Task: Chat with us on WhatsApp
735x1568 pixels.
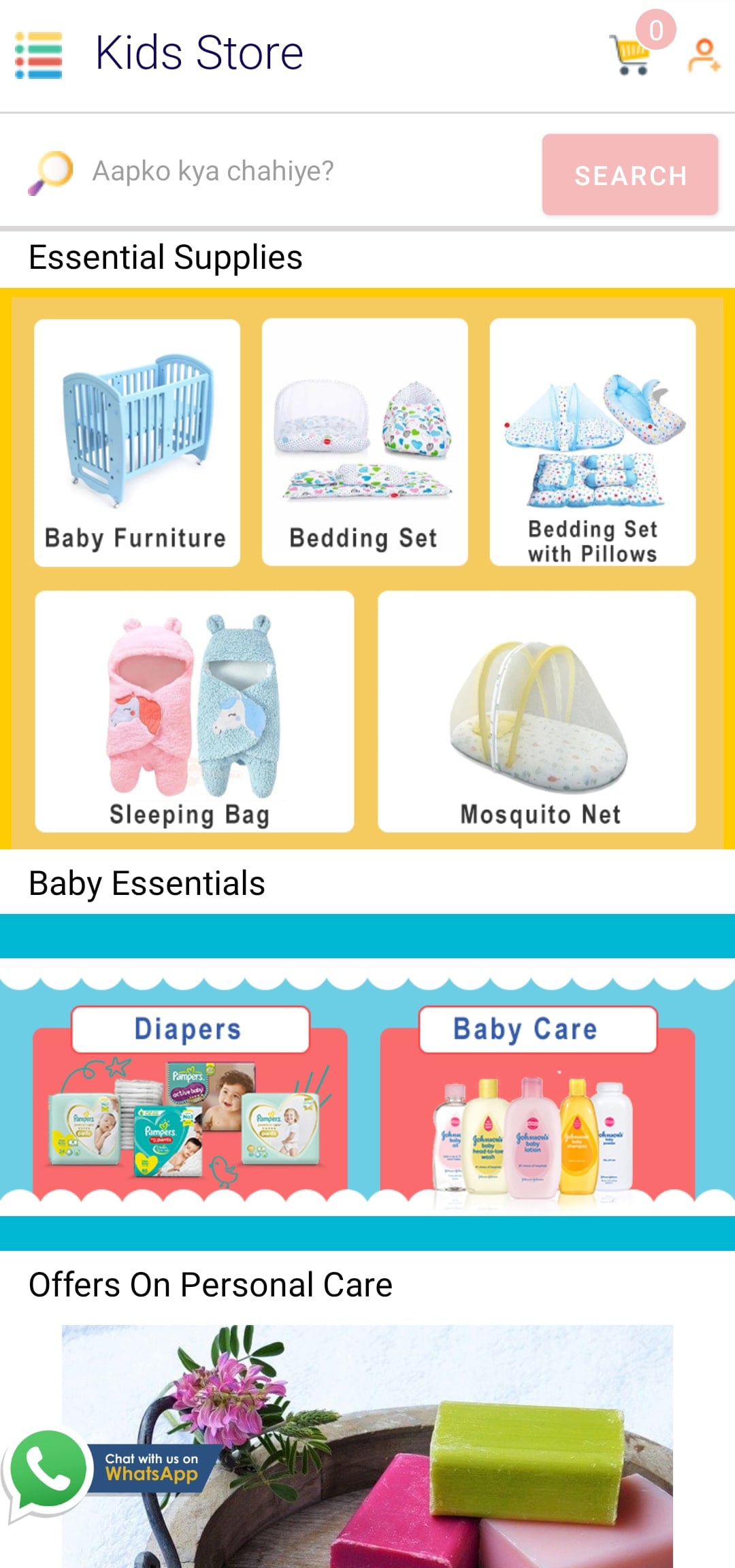Action: (109, 1470)
